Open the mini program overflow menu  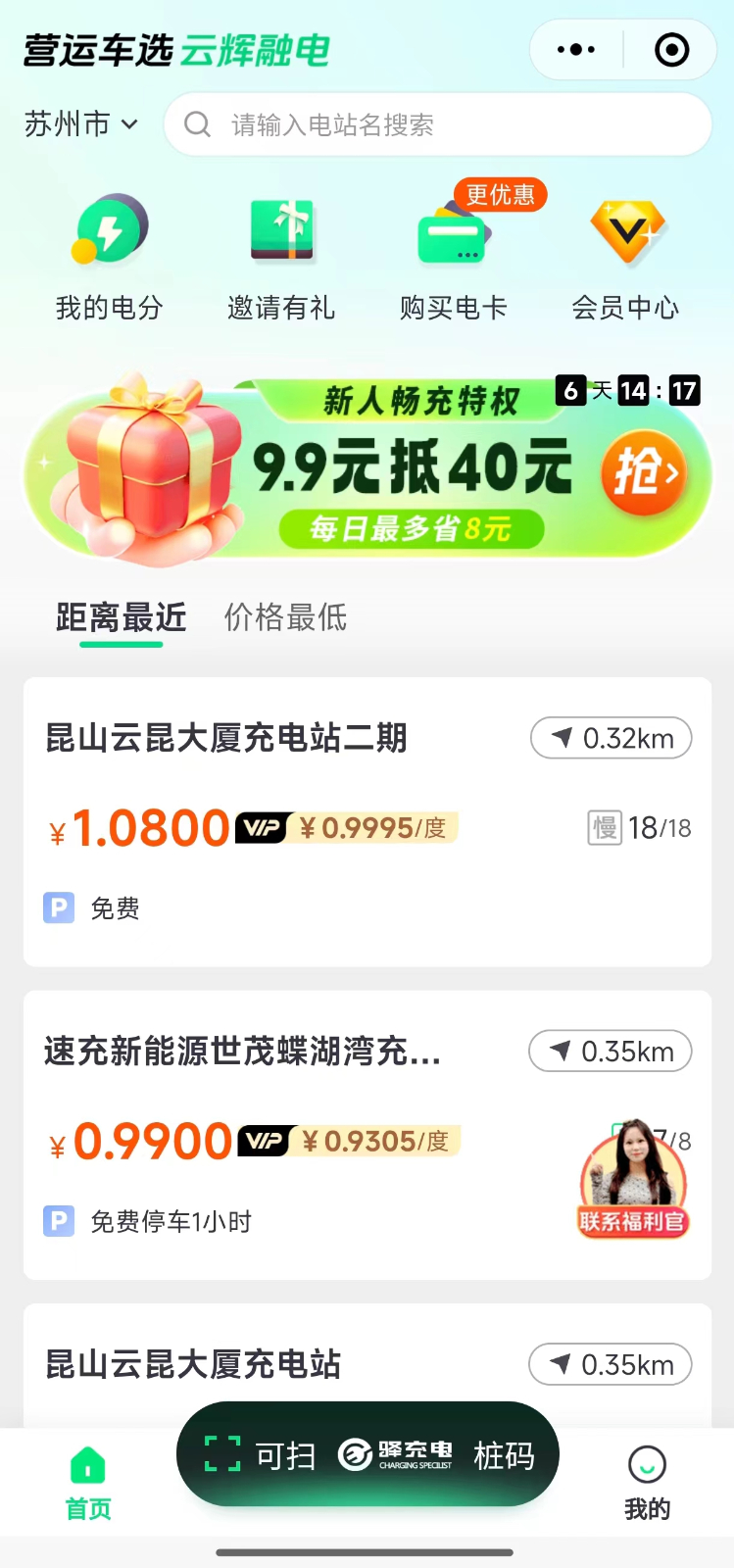tap(575, 50)
